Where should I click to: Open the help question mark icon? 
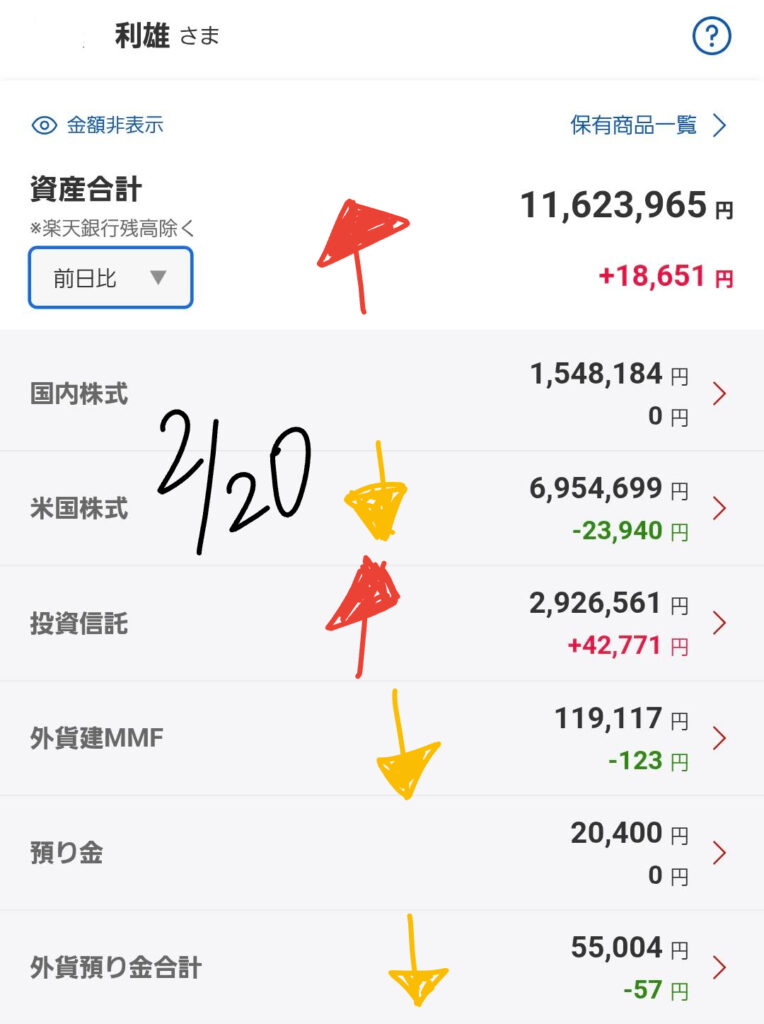coord(712,38)
